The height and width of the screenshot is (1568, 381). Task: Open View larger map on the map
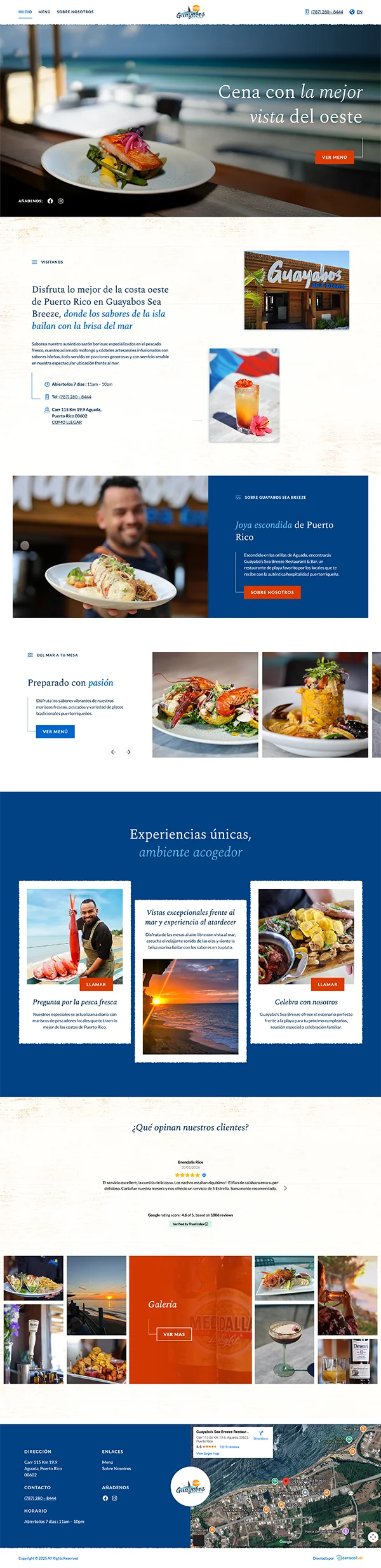(208, 1453)
